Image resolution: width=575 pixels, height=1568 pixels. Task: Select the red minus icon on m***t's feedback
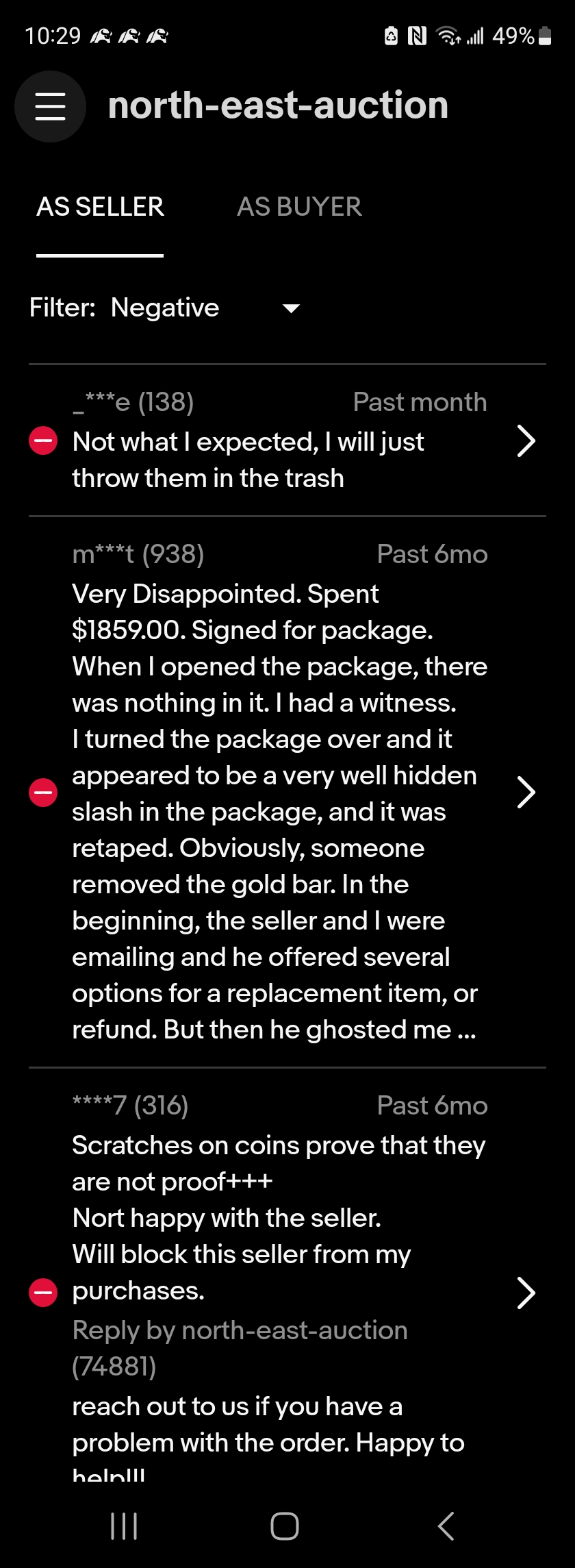click(43, 792)
